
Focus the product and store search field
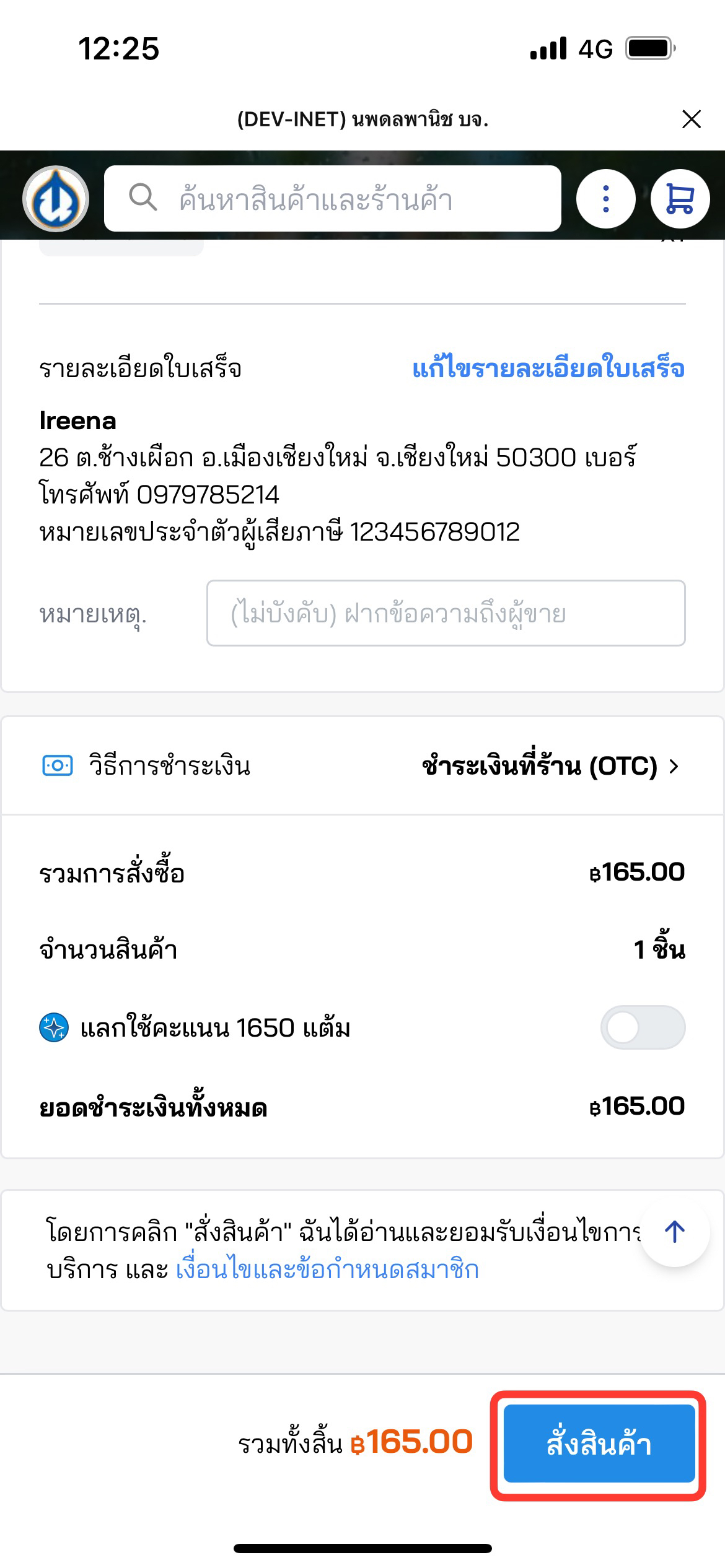click(333, 199)
